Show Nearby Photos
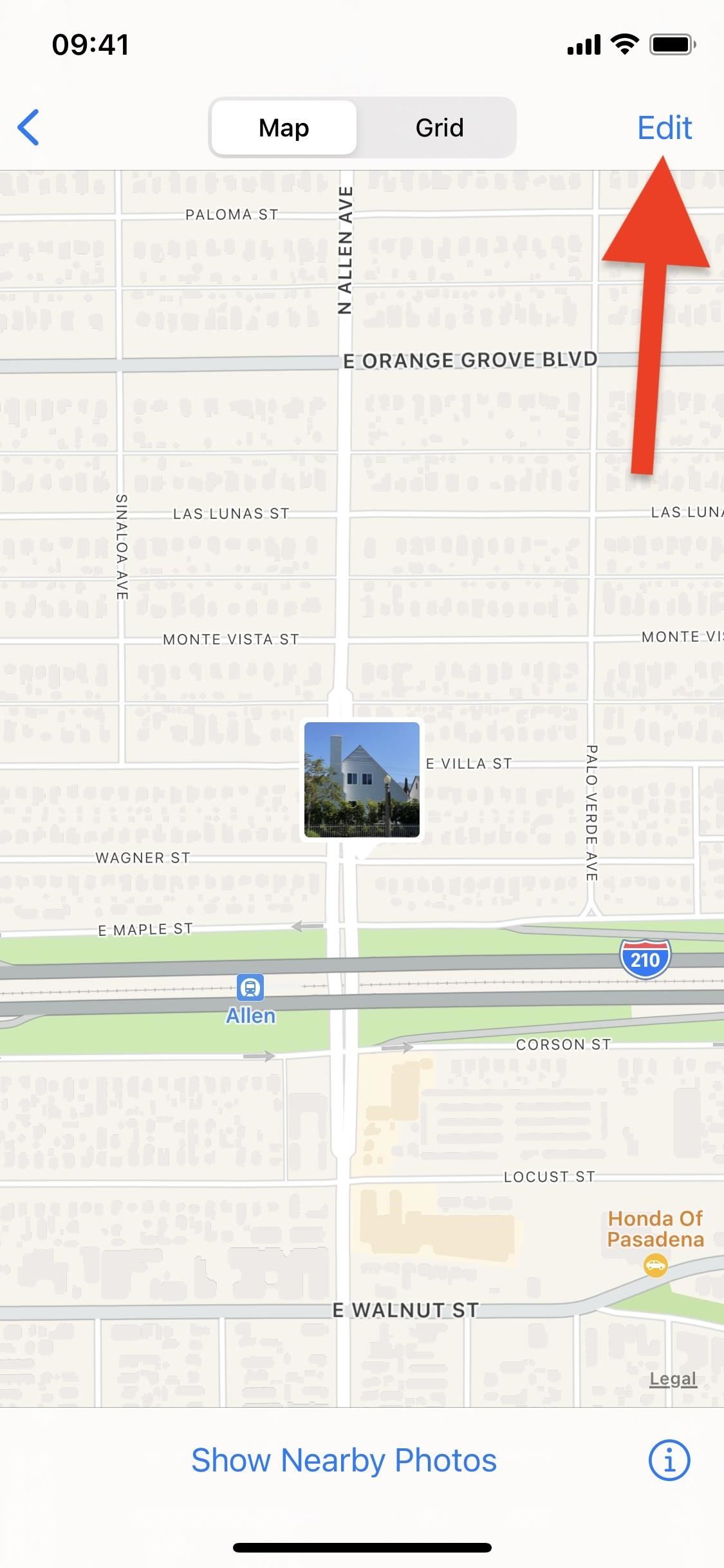724x1568 pixels. pos(344,1461)
